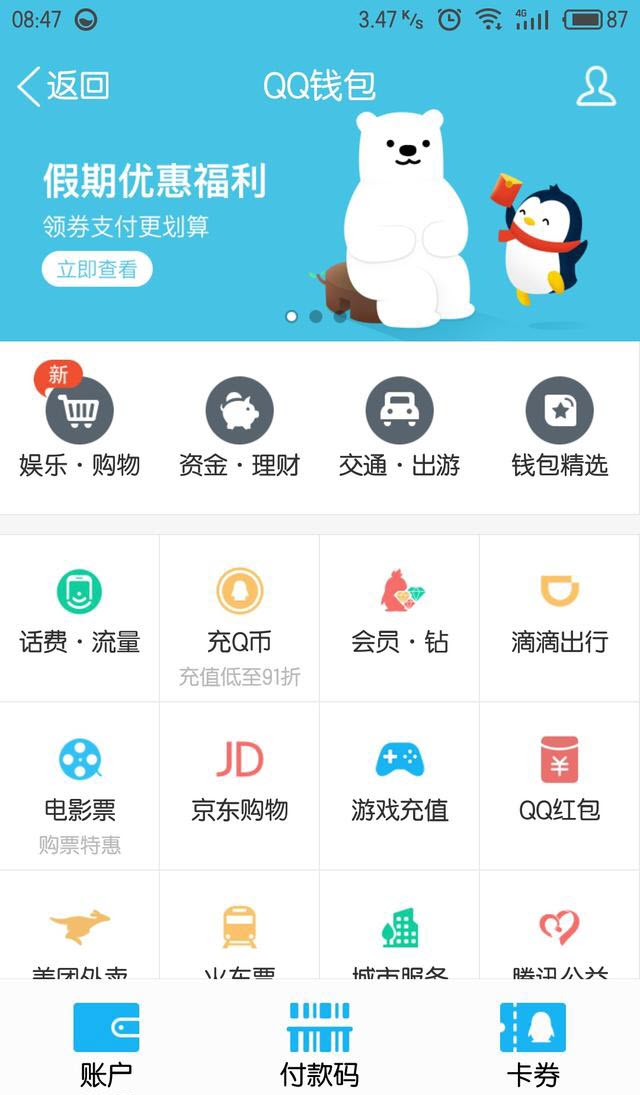Select 游戏充值 tile

coord(399,783)
